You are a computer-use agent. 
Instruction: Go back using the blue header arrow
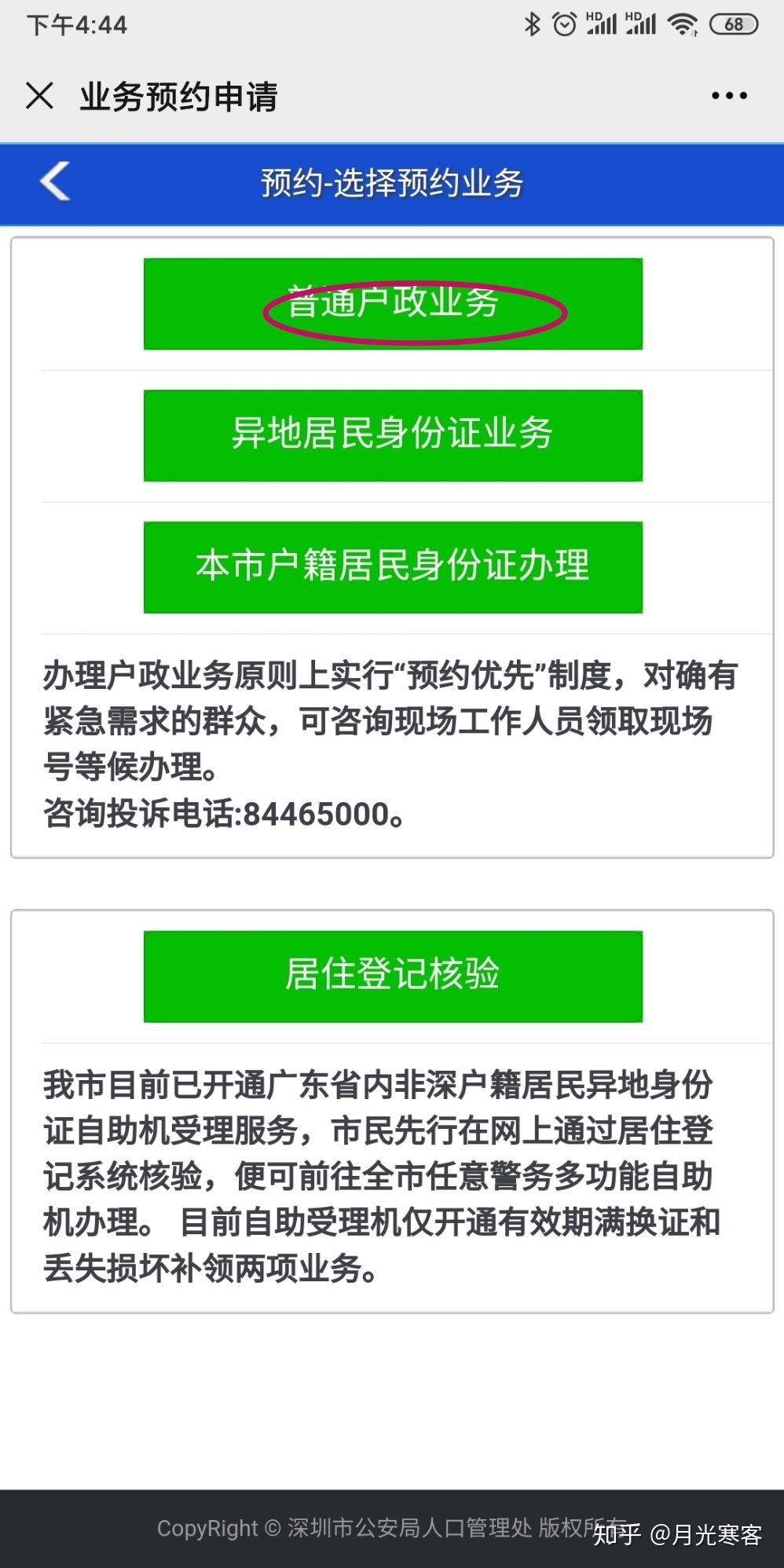tap(55, 181)
